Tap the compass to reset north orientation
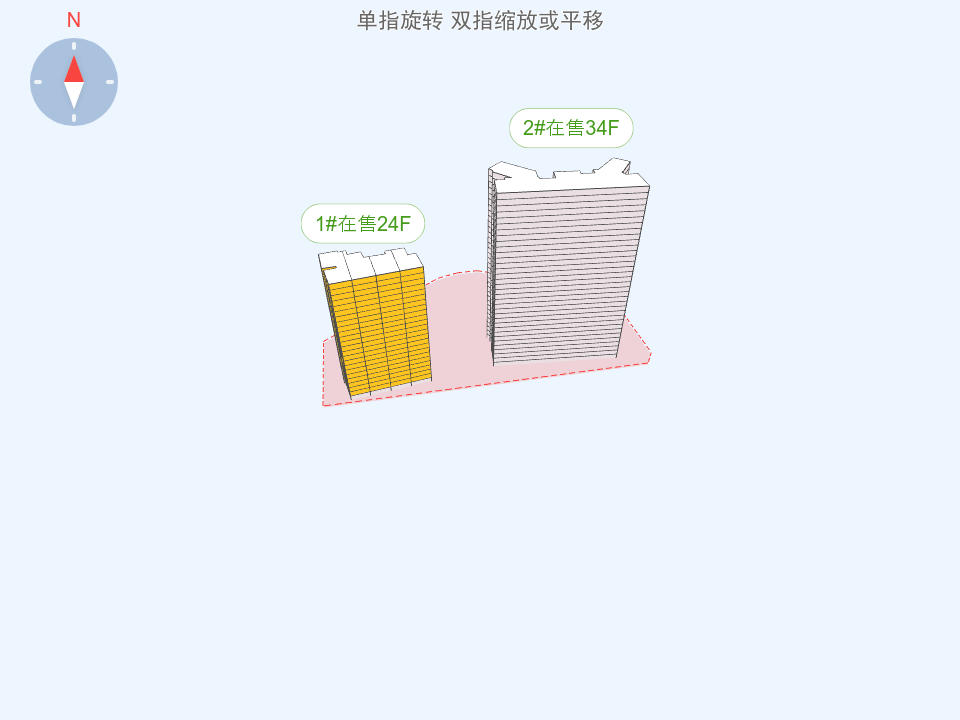Viewport: 960px width, 720px height. (74, 82)
